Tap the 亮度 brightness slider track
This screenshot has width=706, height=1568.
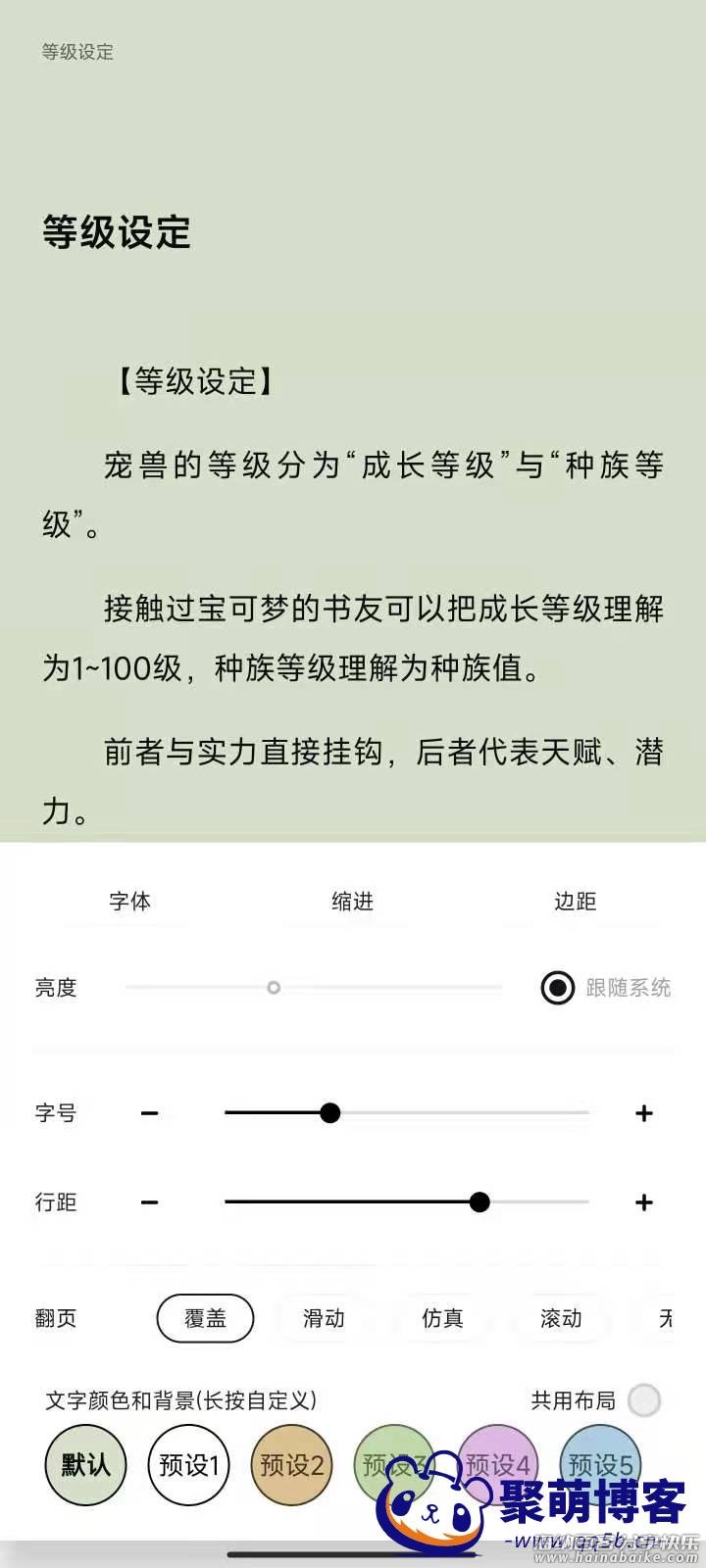[314, 988]
